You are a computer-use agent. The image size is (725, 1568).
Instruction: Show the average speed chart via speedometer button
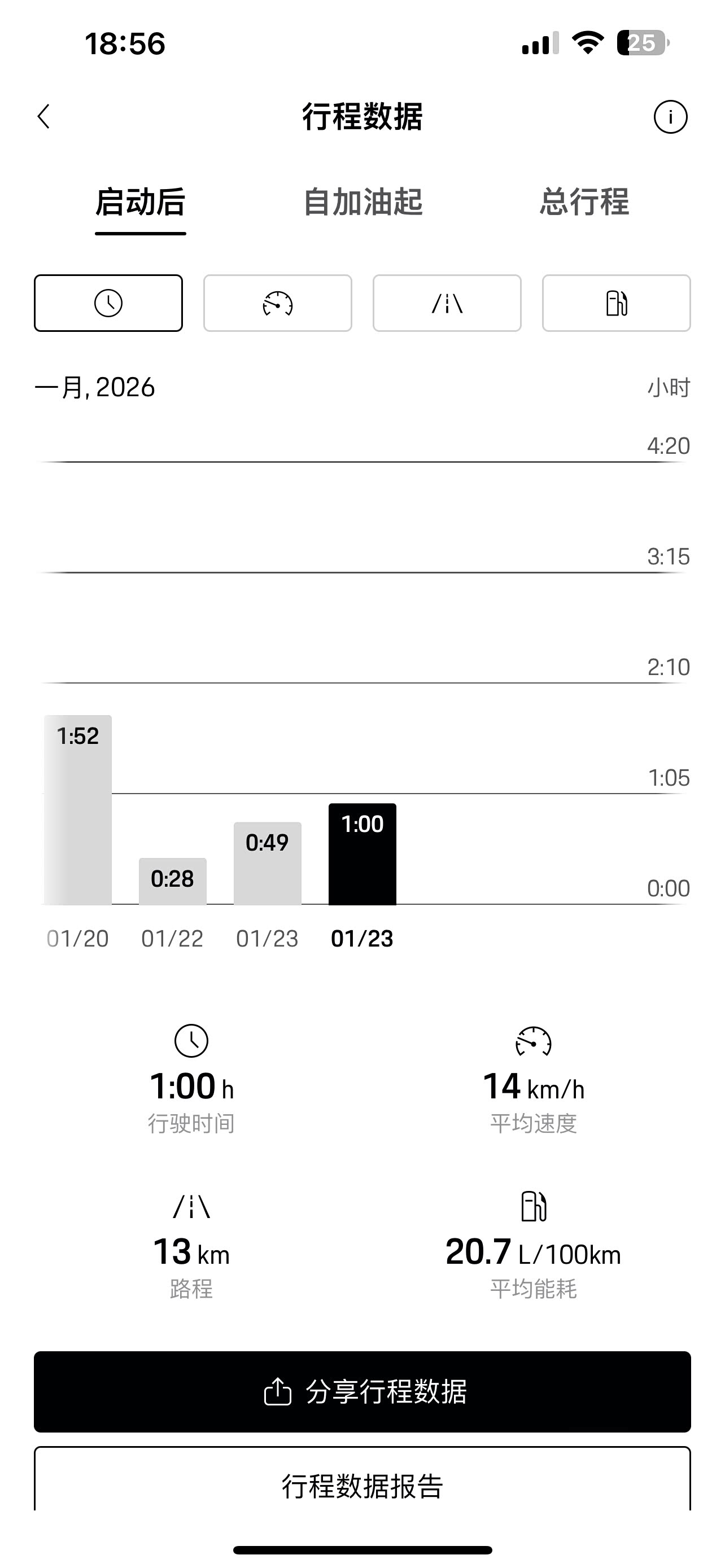coord(278,303)
